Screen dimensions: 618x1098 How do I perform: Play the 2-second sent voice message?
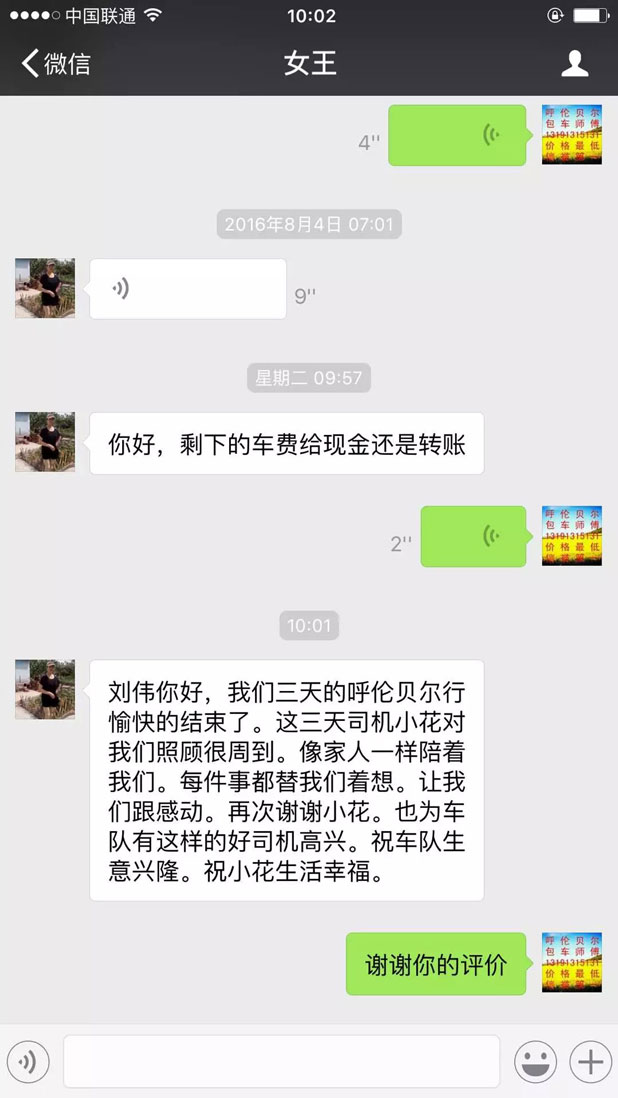[x=473, y=537]
